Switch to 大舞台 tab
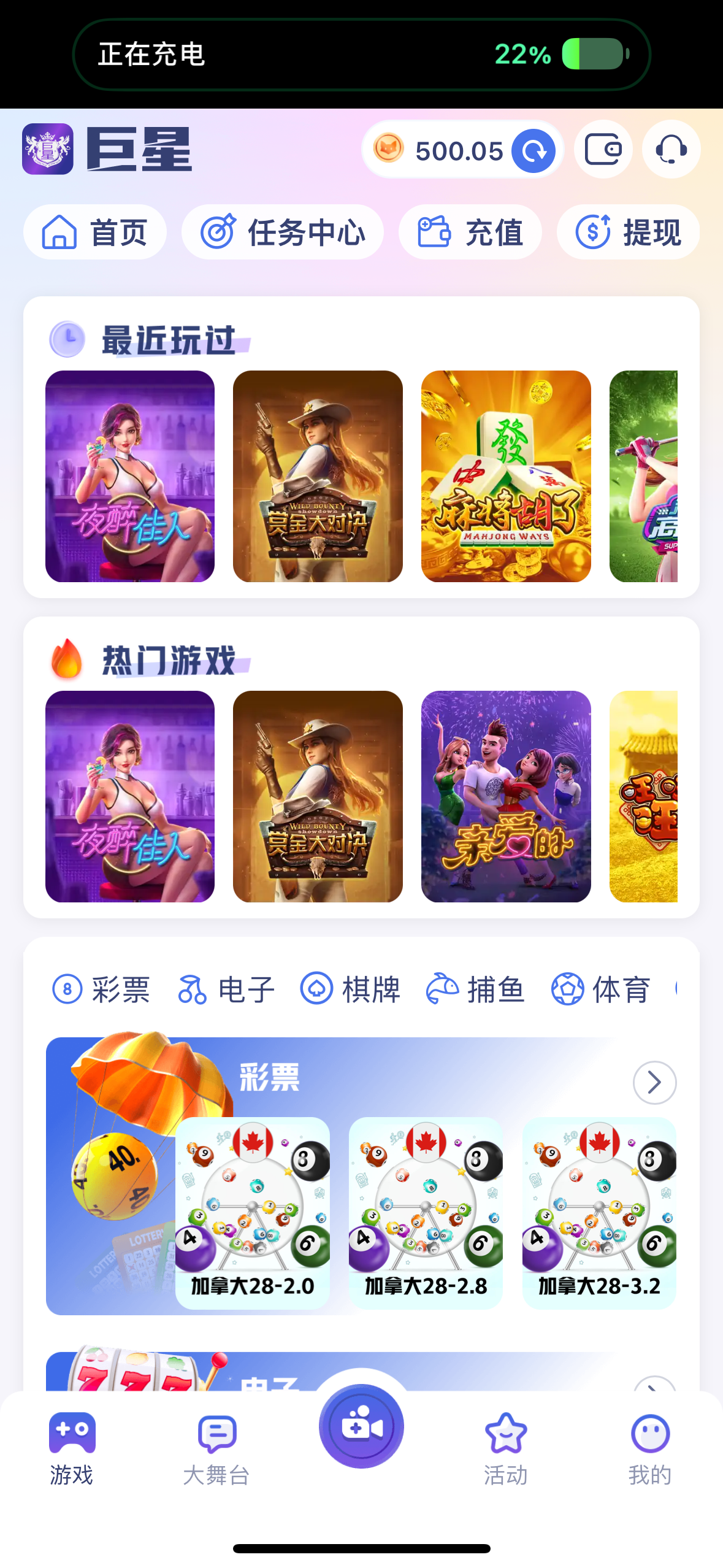723x1568 pixels. point(216,1448)
